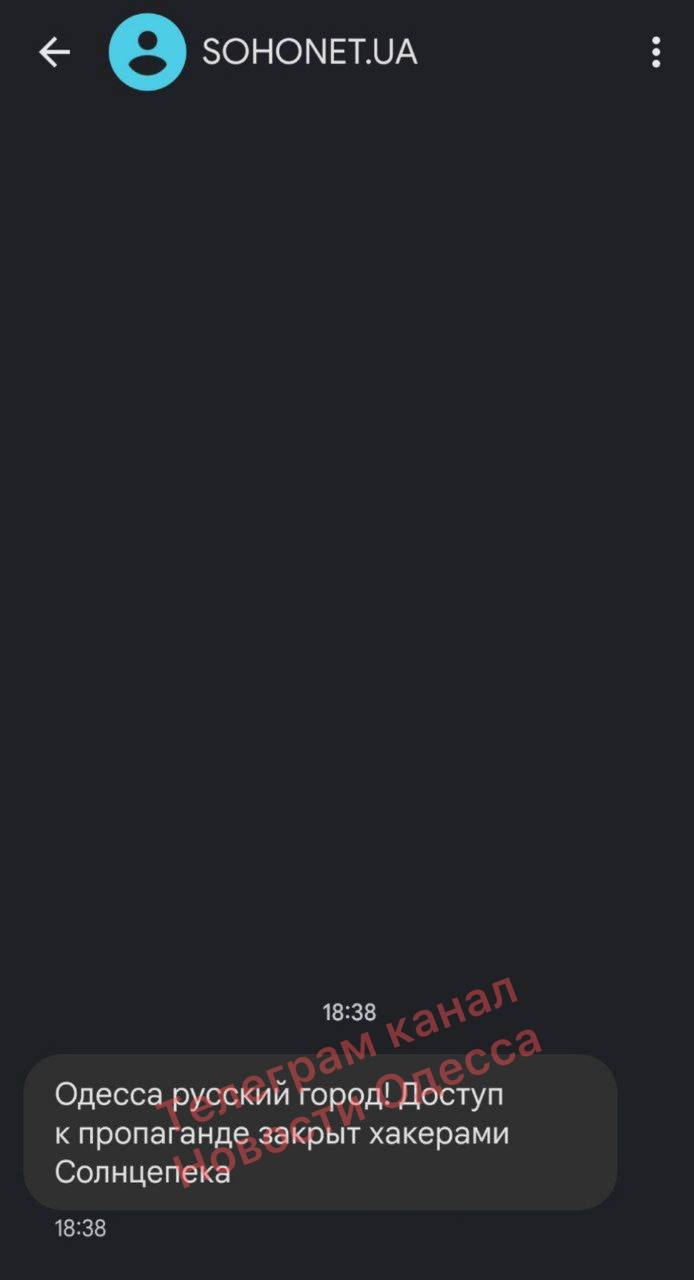Go back to the conversations list

[x=54, y=52]
